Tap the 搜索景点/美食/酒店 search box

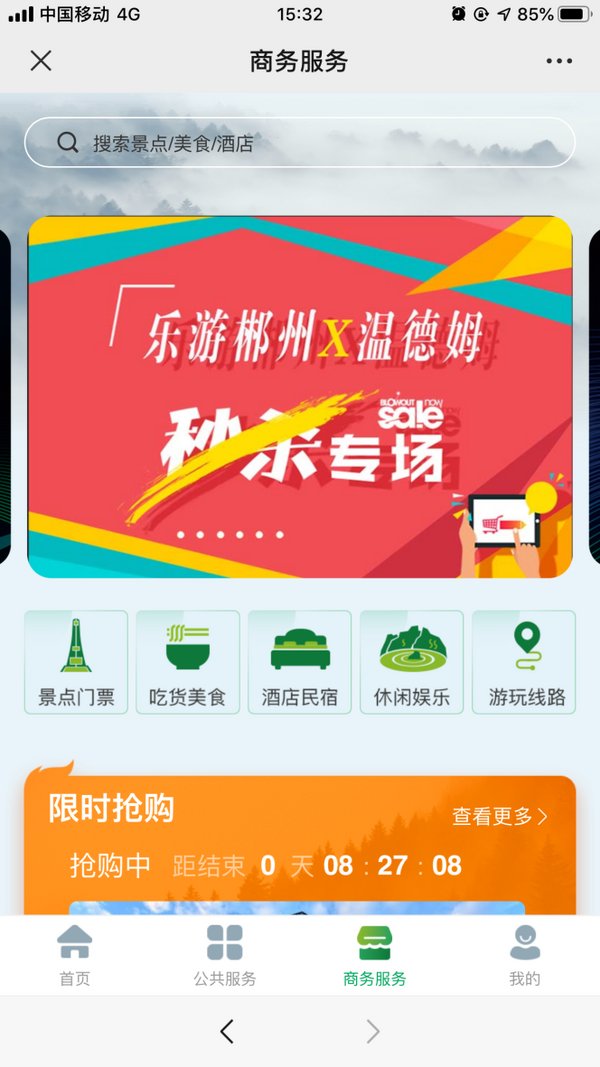tap(300, 143)
